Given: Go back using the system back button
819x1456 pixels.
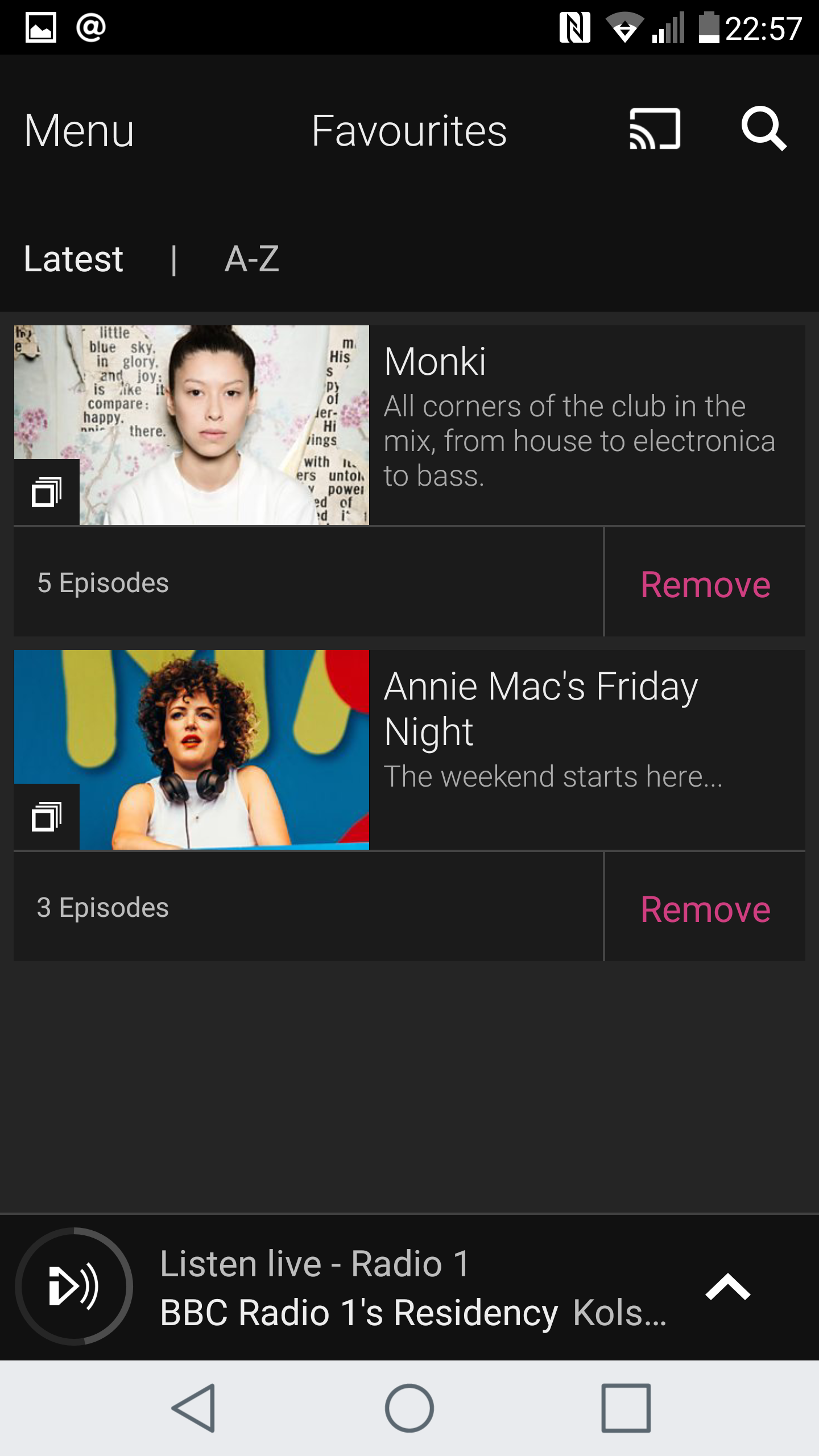Looking at the screenshot, I should 195,1408.
